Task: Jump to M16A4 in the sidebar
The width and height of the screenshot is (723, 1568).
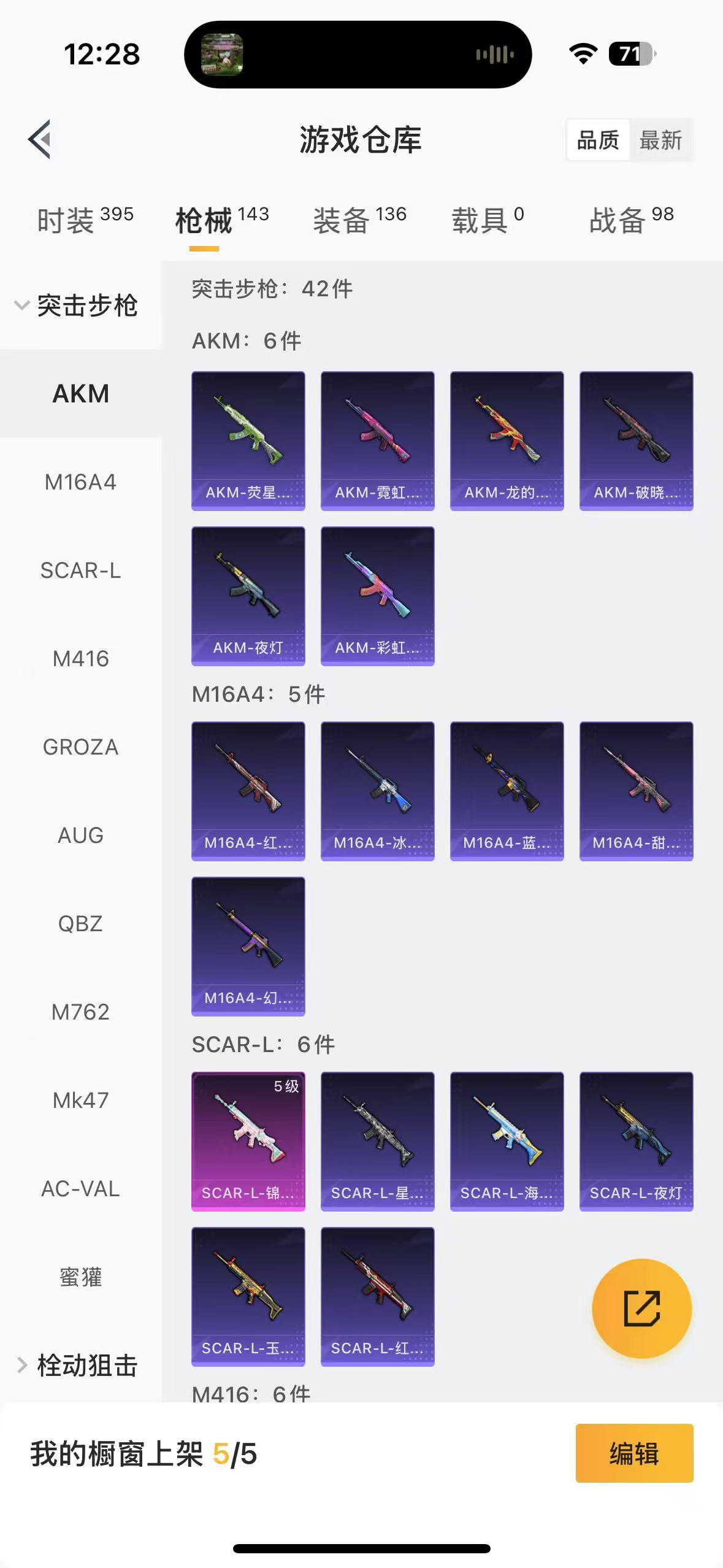Action: [80, 482]
